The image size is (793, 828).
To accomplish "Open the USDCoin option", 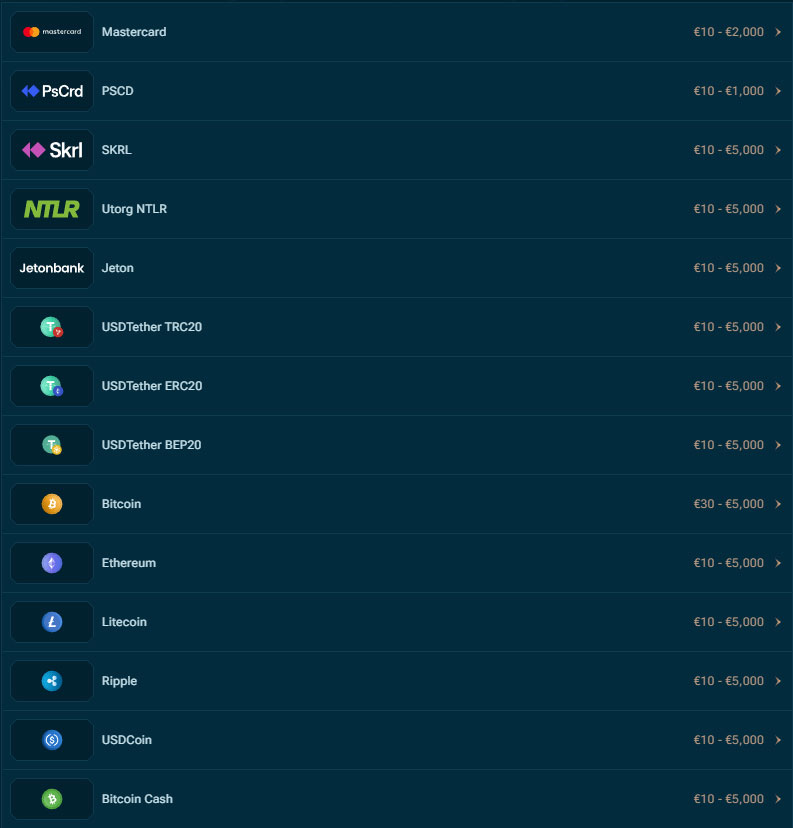I will pyautogui.click(x=396, y=740).
